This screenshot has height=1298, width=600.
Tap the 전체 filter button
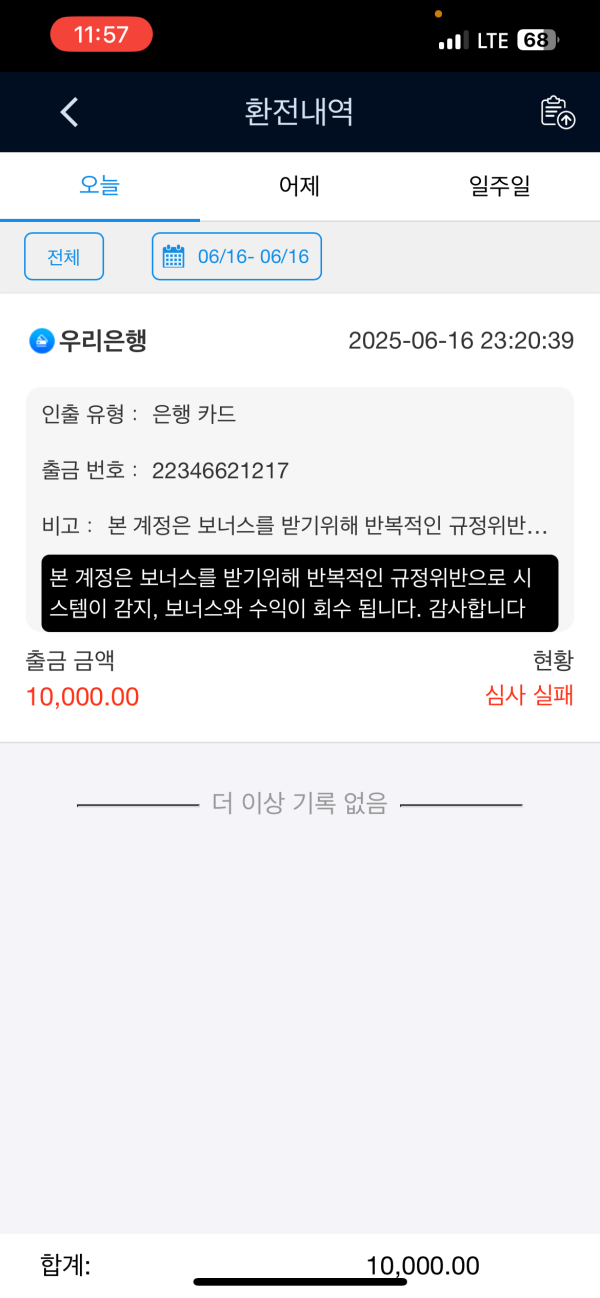click(64, 257)
